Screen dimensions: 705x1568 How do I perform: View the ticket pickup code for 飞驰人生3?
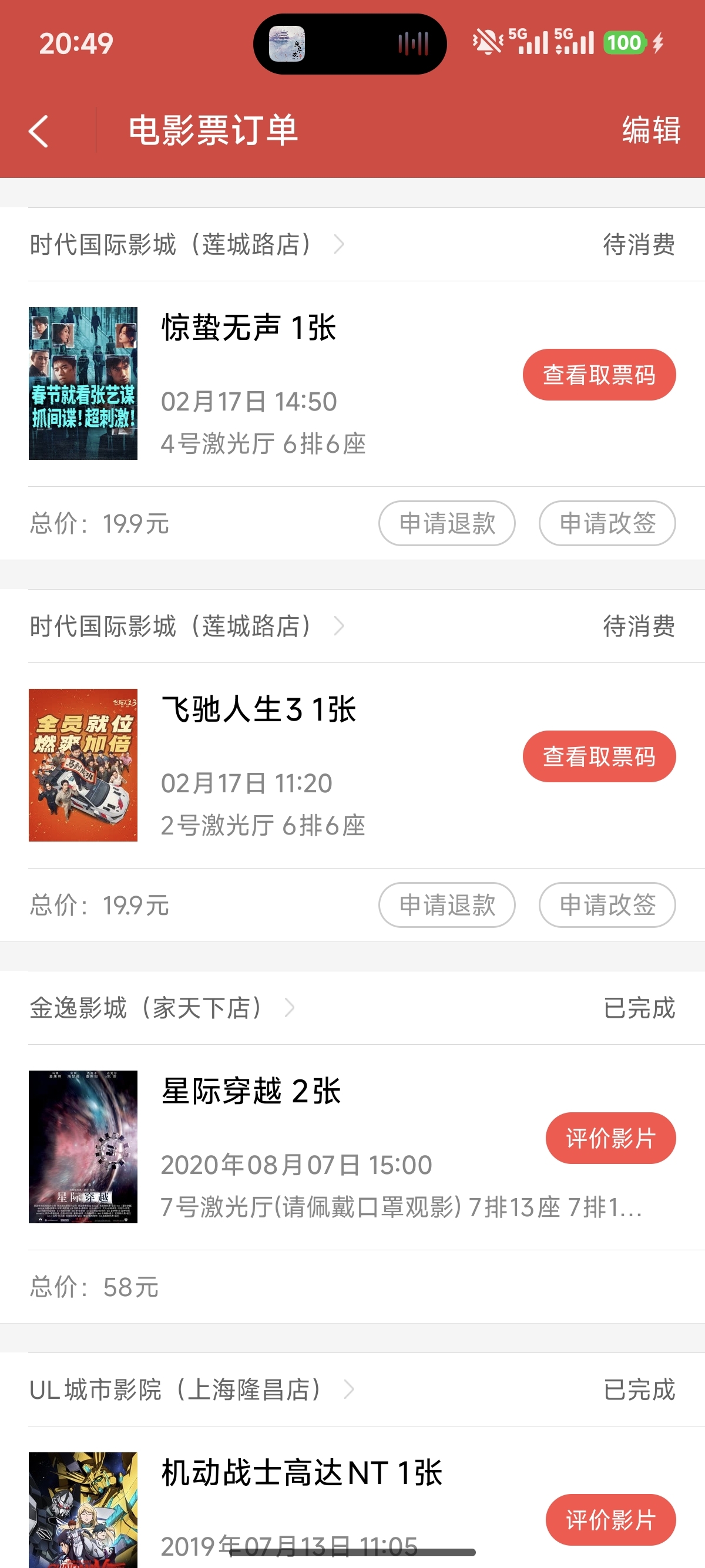pyautogui.click(x=599, y=756)
